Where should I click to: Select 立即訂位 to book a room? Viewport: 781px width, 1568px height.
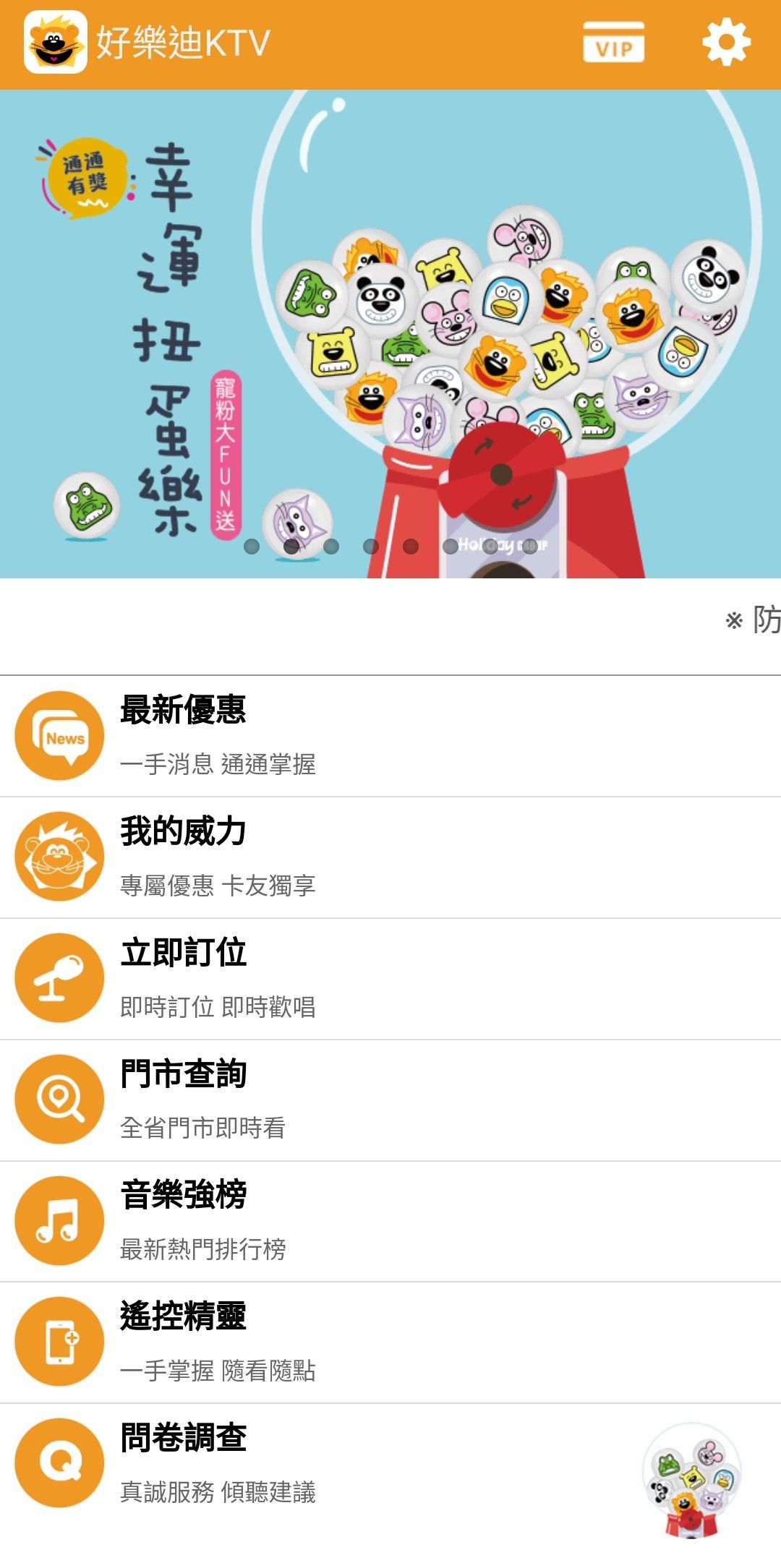point(390,979)
